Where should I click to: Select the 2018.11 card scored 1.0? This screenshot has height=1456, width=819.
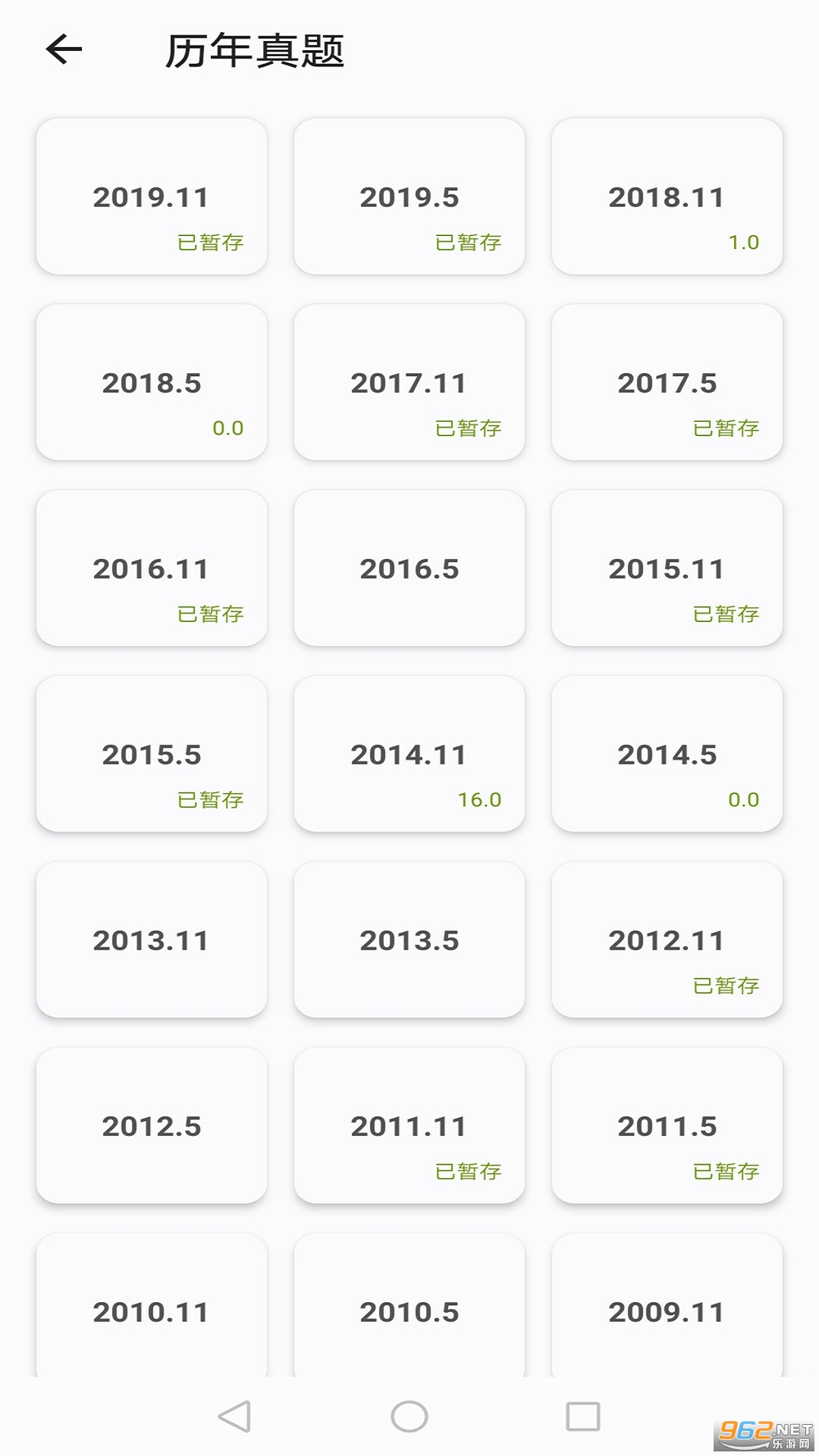tap(667, 197)
